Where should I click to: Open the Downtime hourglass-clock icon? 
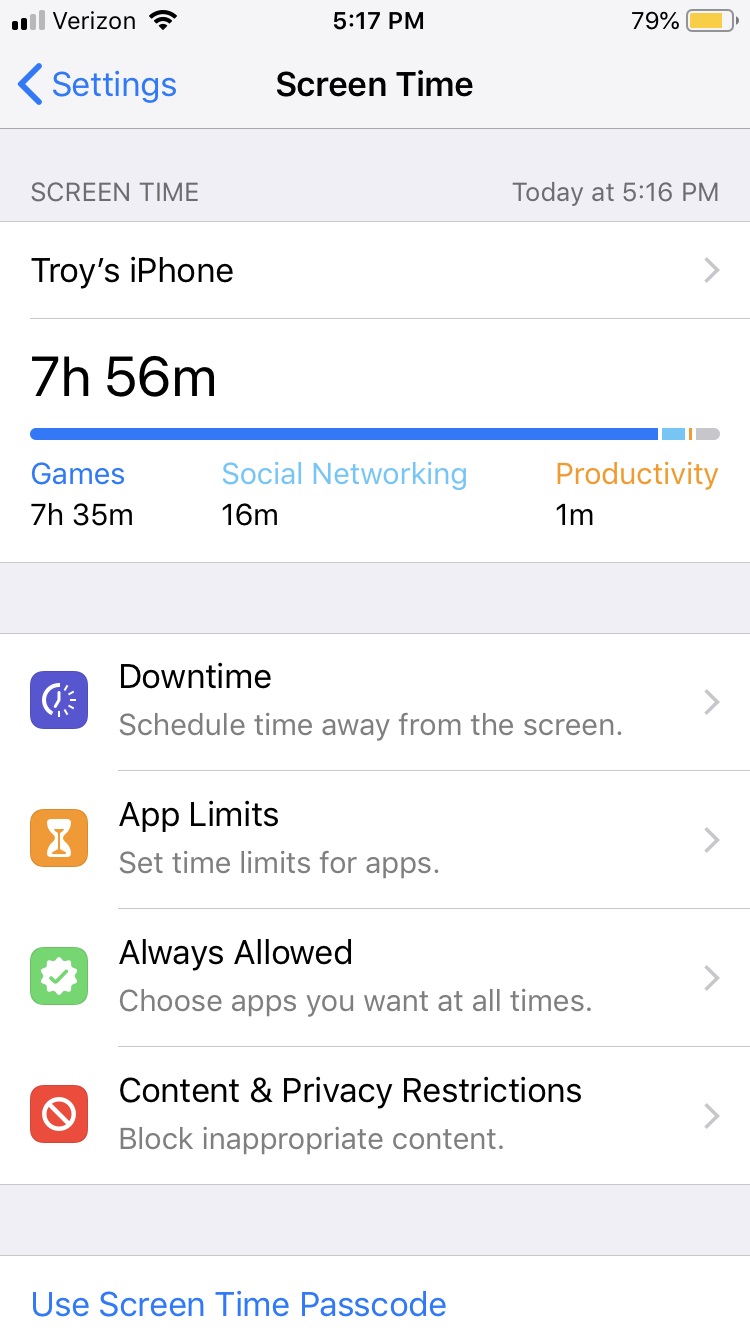coord(58,699)
